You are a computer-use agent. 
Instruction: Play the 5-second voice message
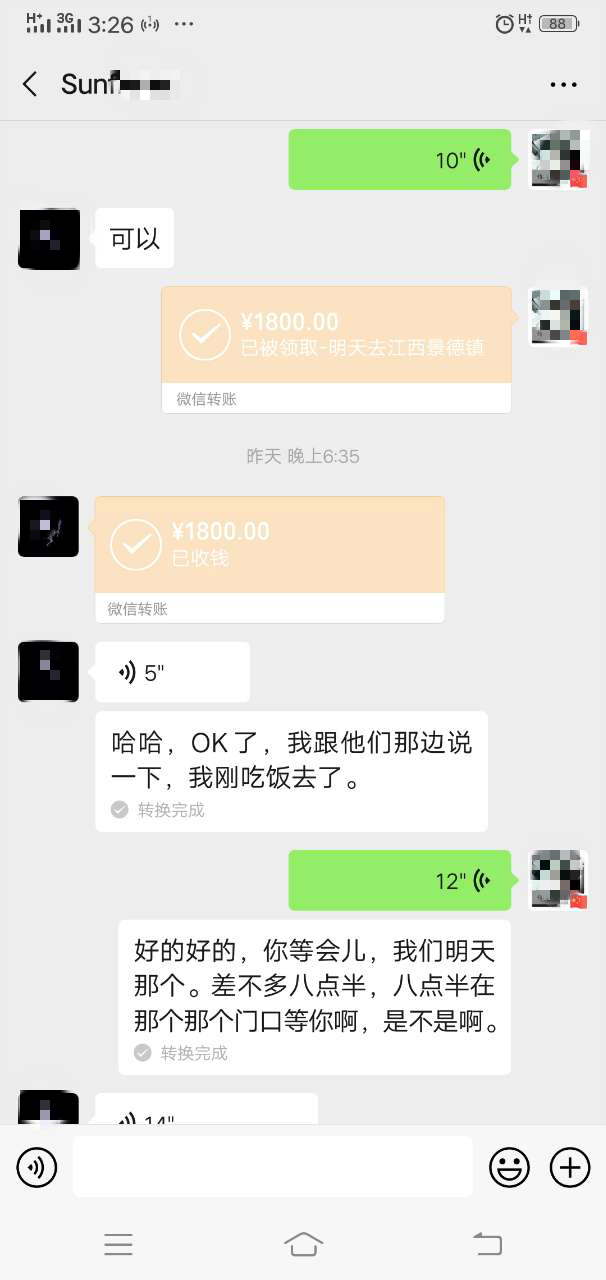(172, 673)
